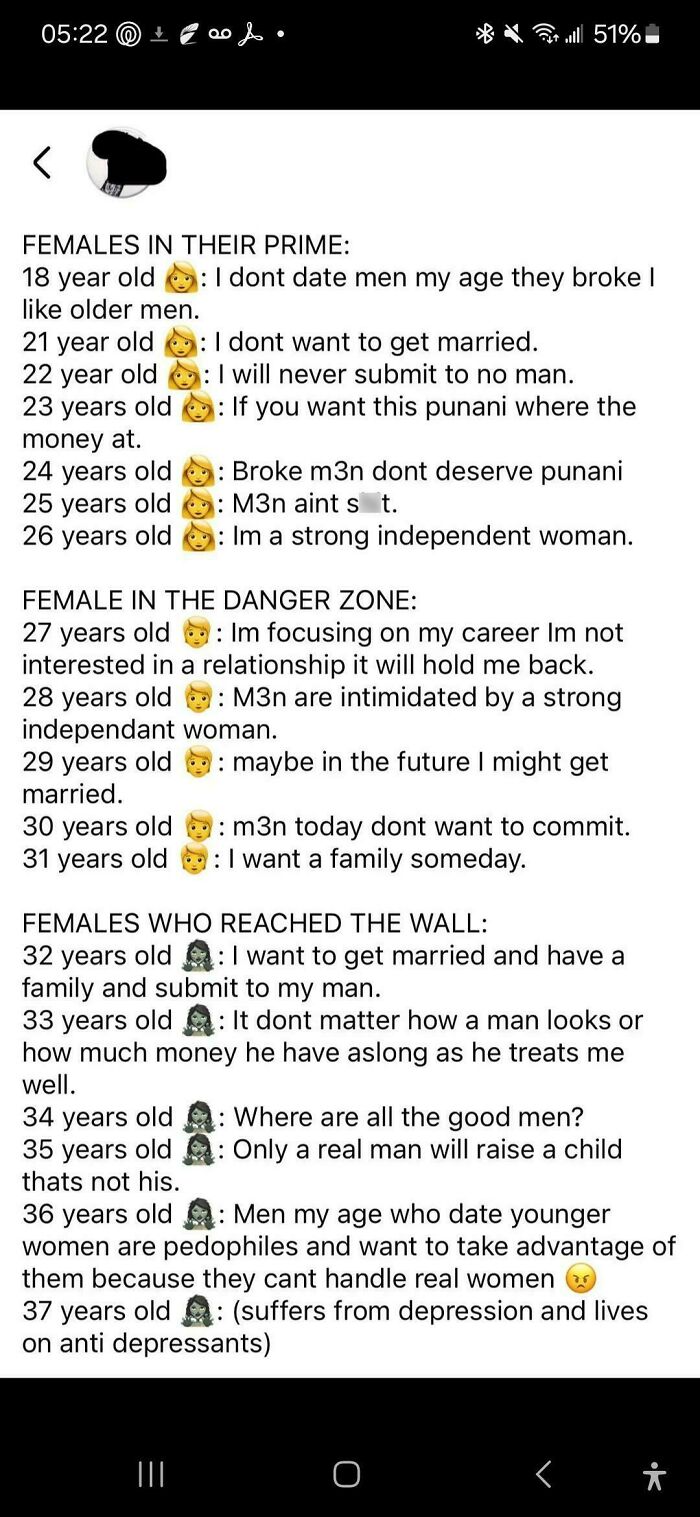
Task: Go back using the top arrow
Action: (42, 162)
